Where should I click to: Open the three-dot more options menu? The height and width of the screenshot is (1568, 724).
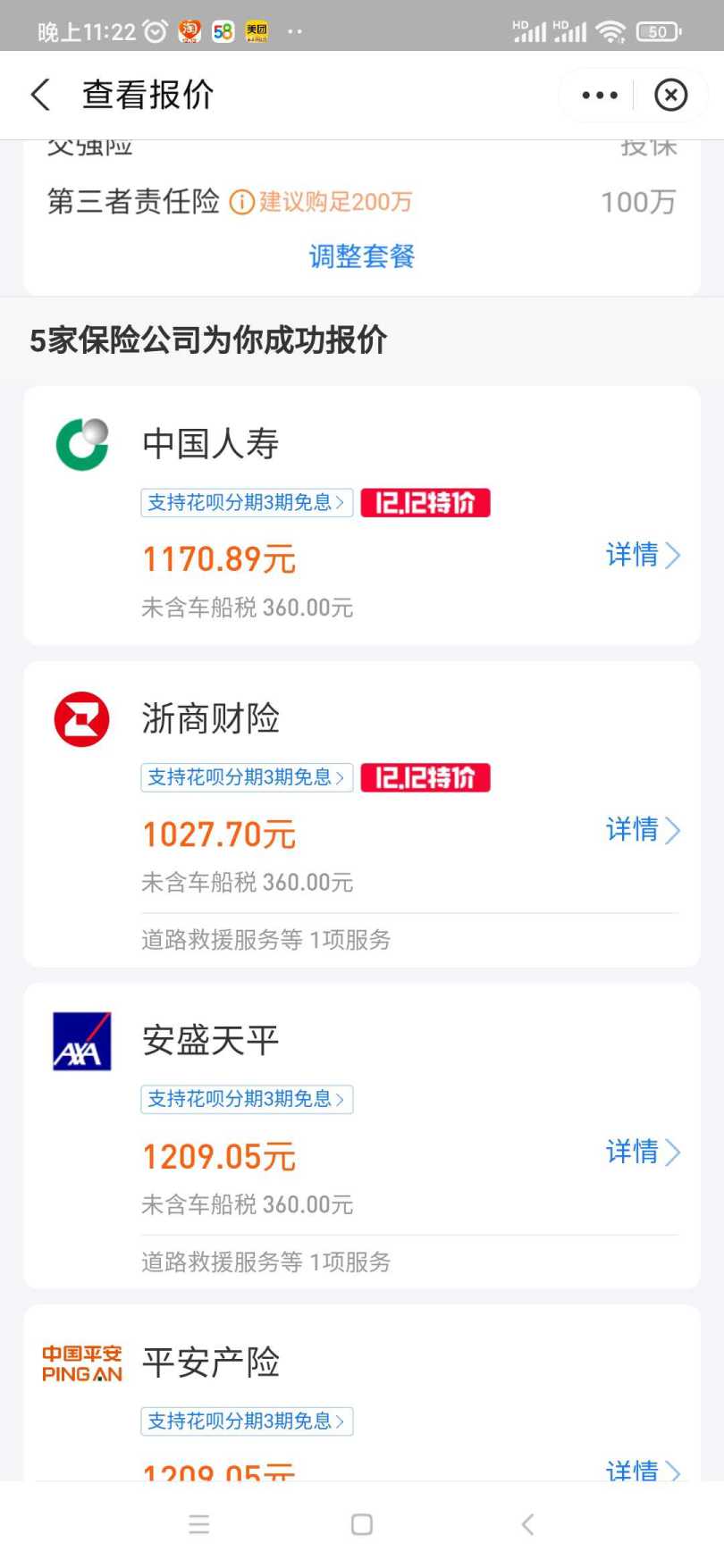click(x=599, y=95)
